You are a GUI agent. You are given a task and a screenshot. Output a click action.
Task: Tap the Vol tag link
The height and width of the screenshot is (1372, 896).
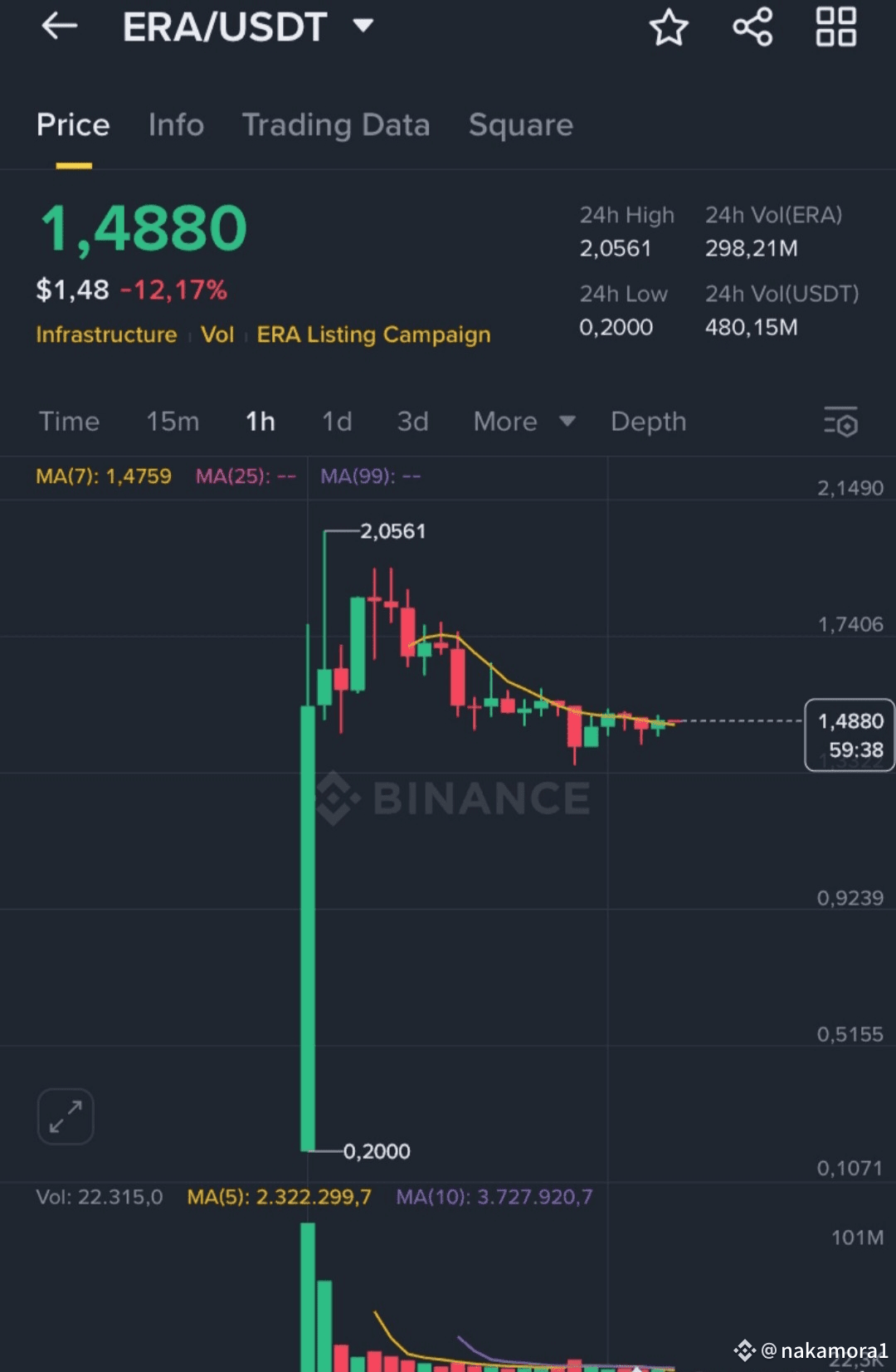217,334
